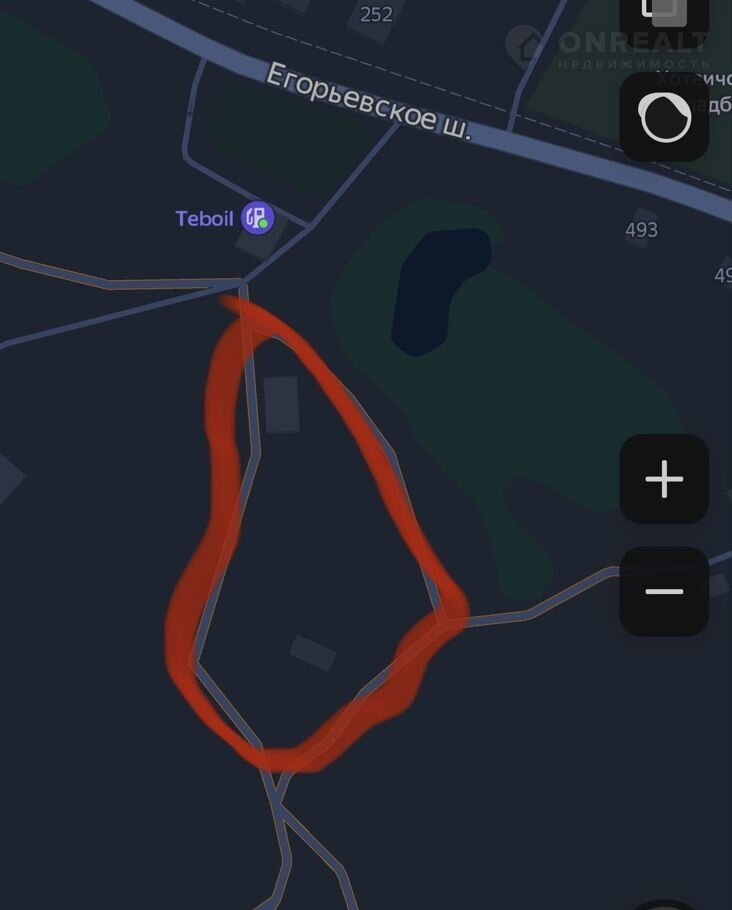Open the map layers button

tap(664, 15)
